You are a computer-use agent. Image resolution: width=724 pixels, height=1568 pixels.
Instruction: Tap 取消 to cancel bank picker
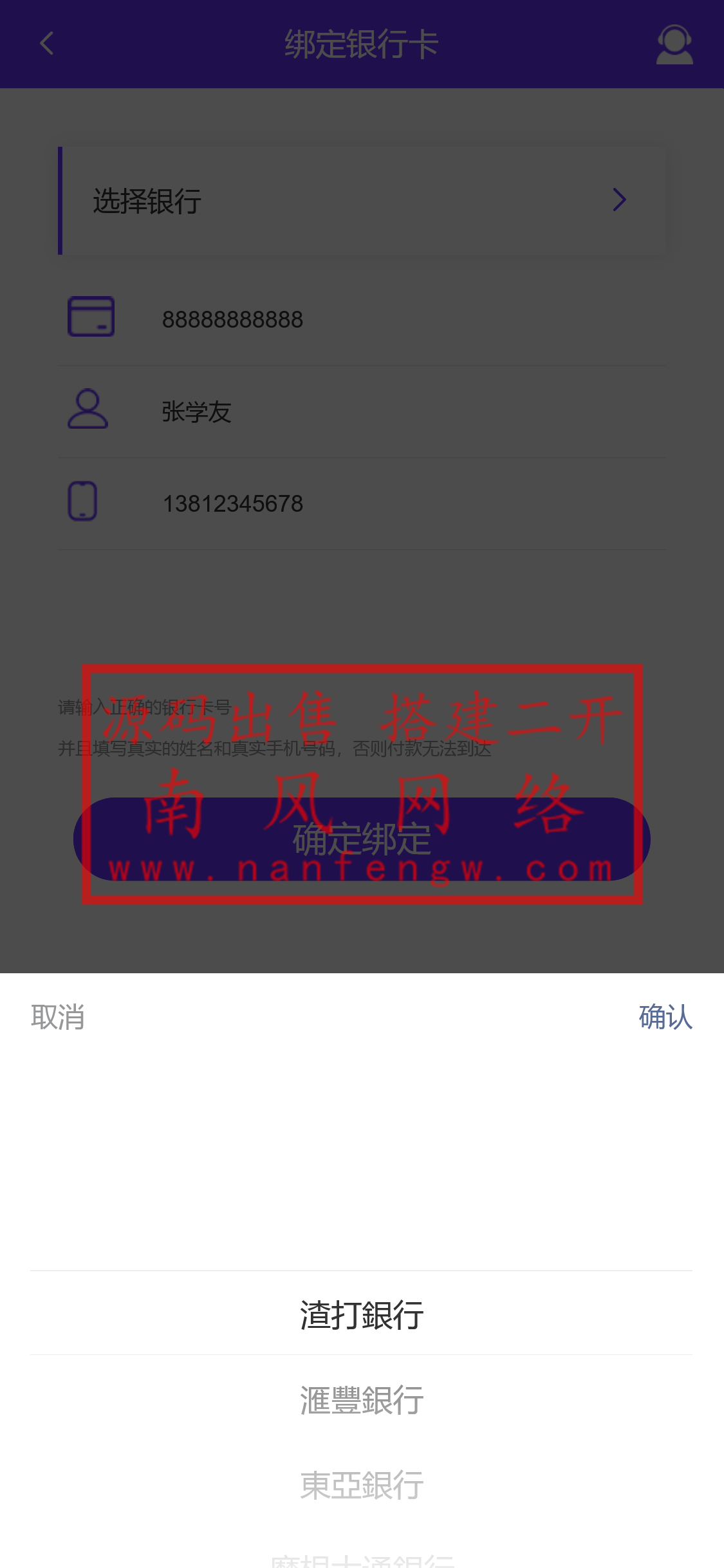tap(58, 1017)
